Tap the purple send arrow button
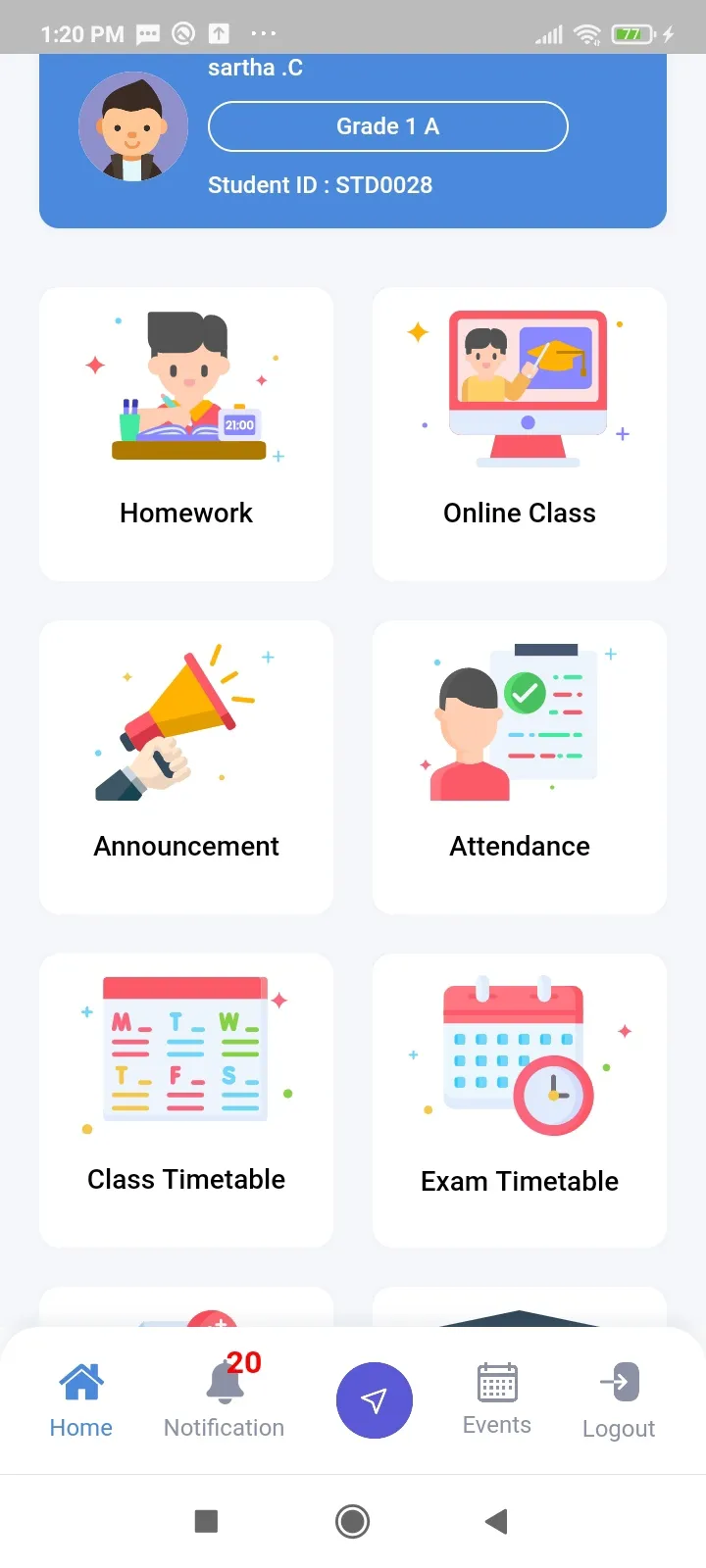Screen dimensions: 706x1568 pyautogui.click(x=375, y=1400)
